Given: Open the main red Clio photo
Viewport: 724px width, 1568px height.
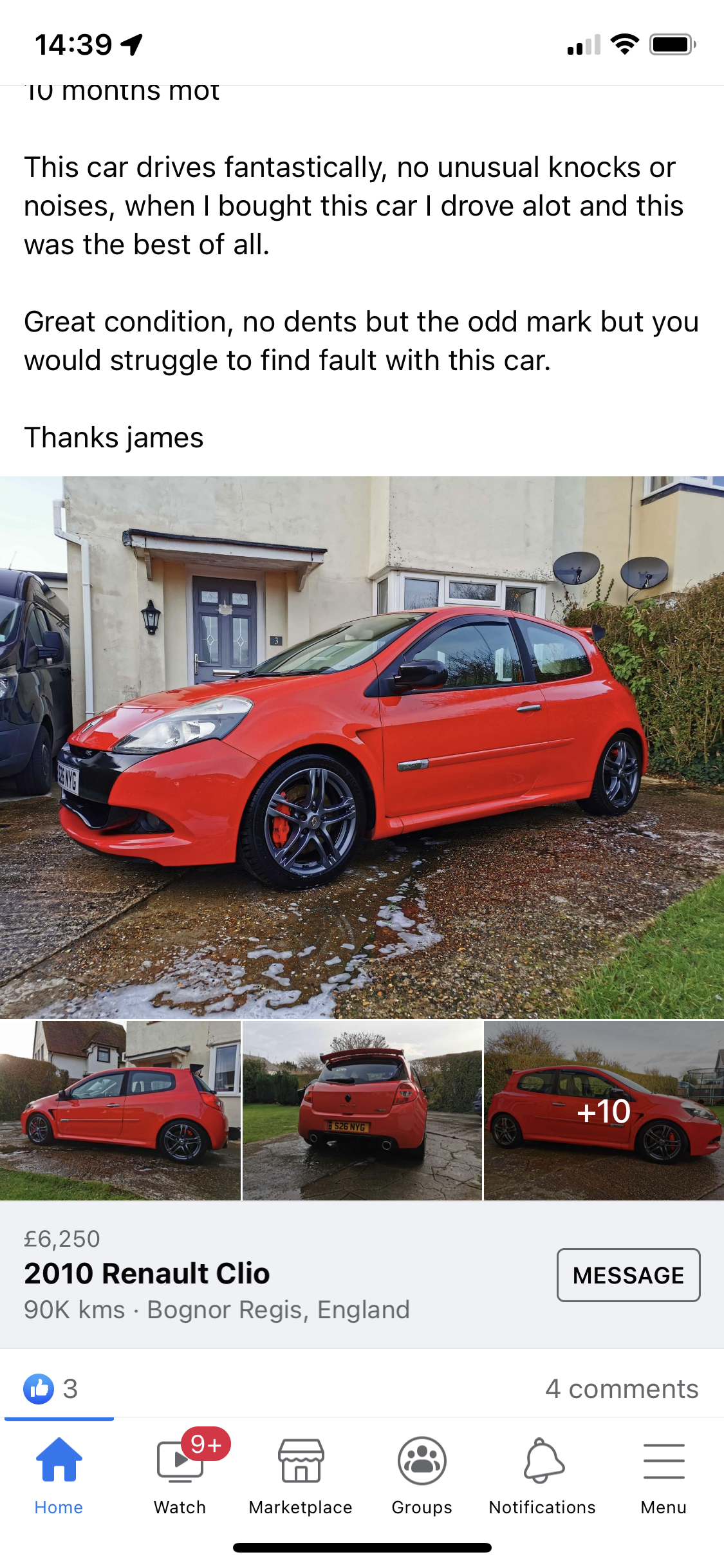Looking at the screenshot, I should pos(362,747).
